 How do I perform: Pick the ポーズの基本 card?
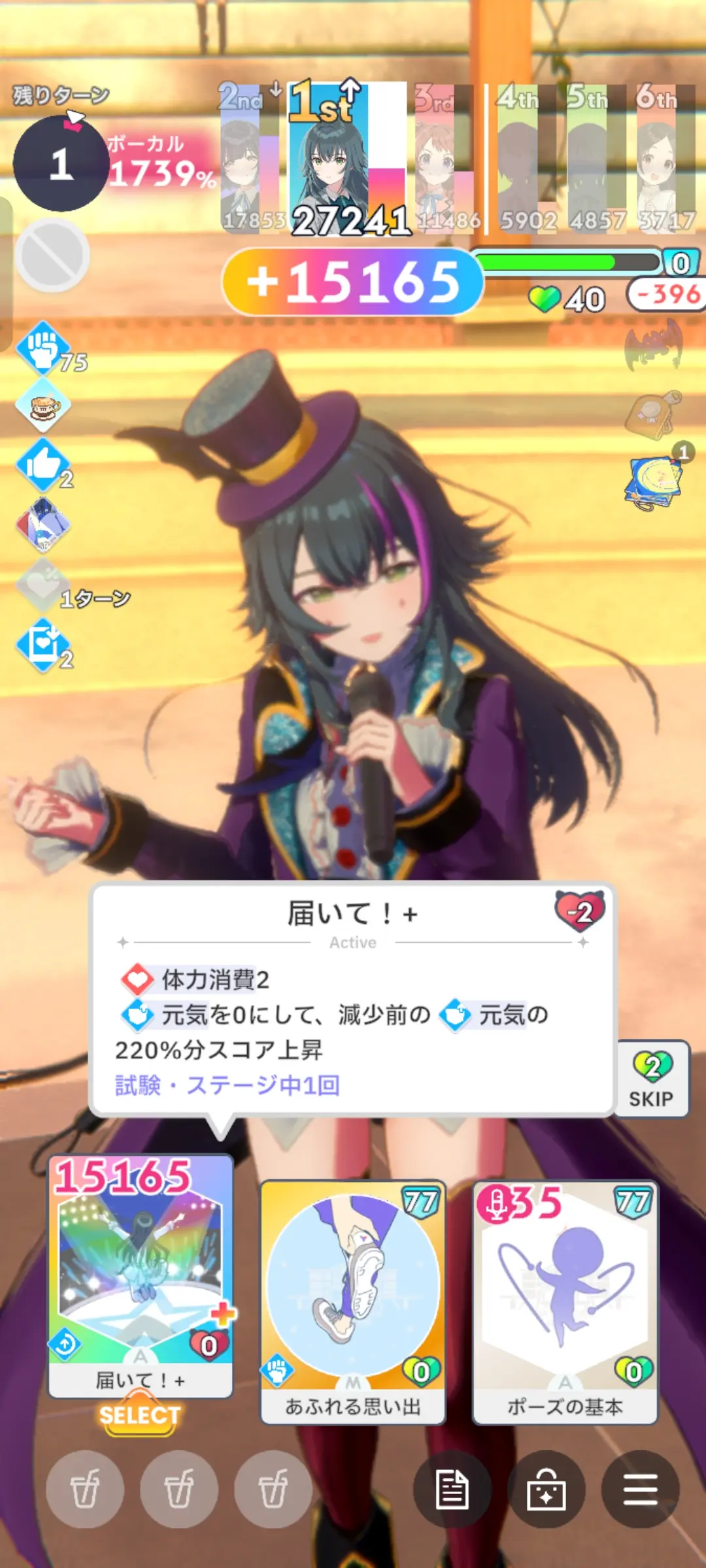565,1300
